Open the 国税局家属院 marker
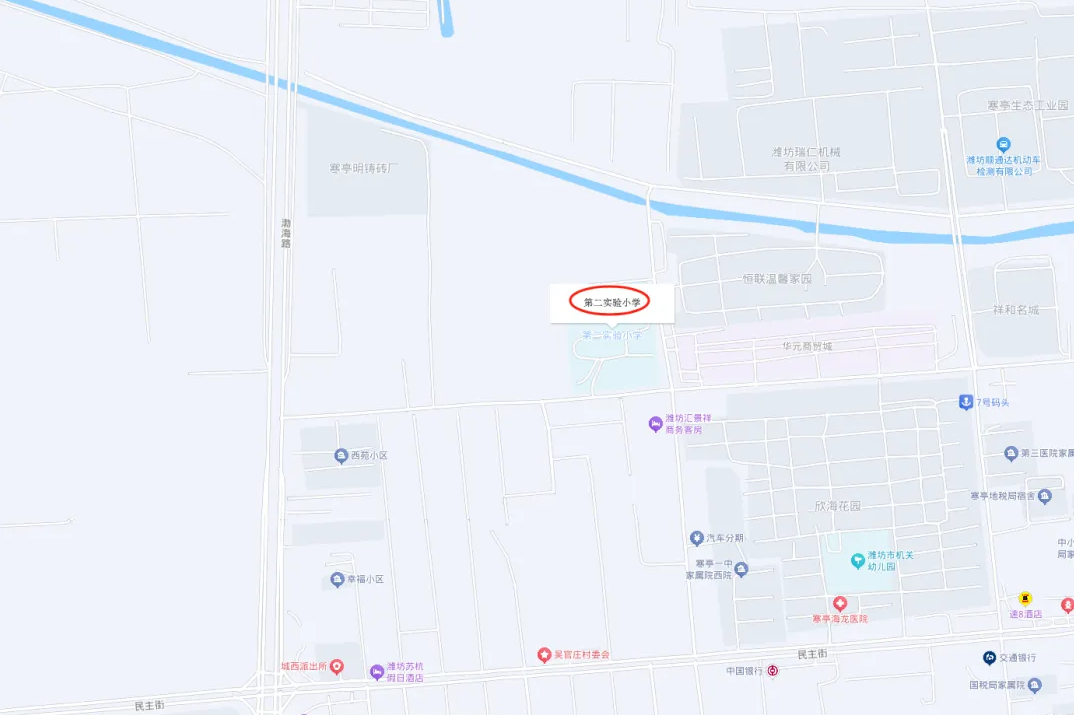The width and height of the screenshot is (1074, 715). coord(1035,685)
